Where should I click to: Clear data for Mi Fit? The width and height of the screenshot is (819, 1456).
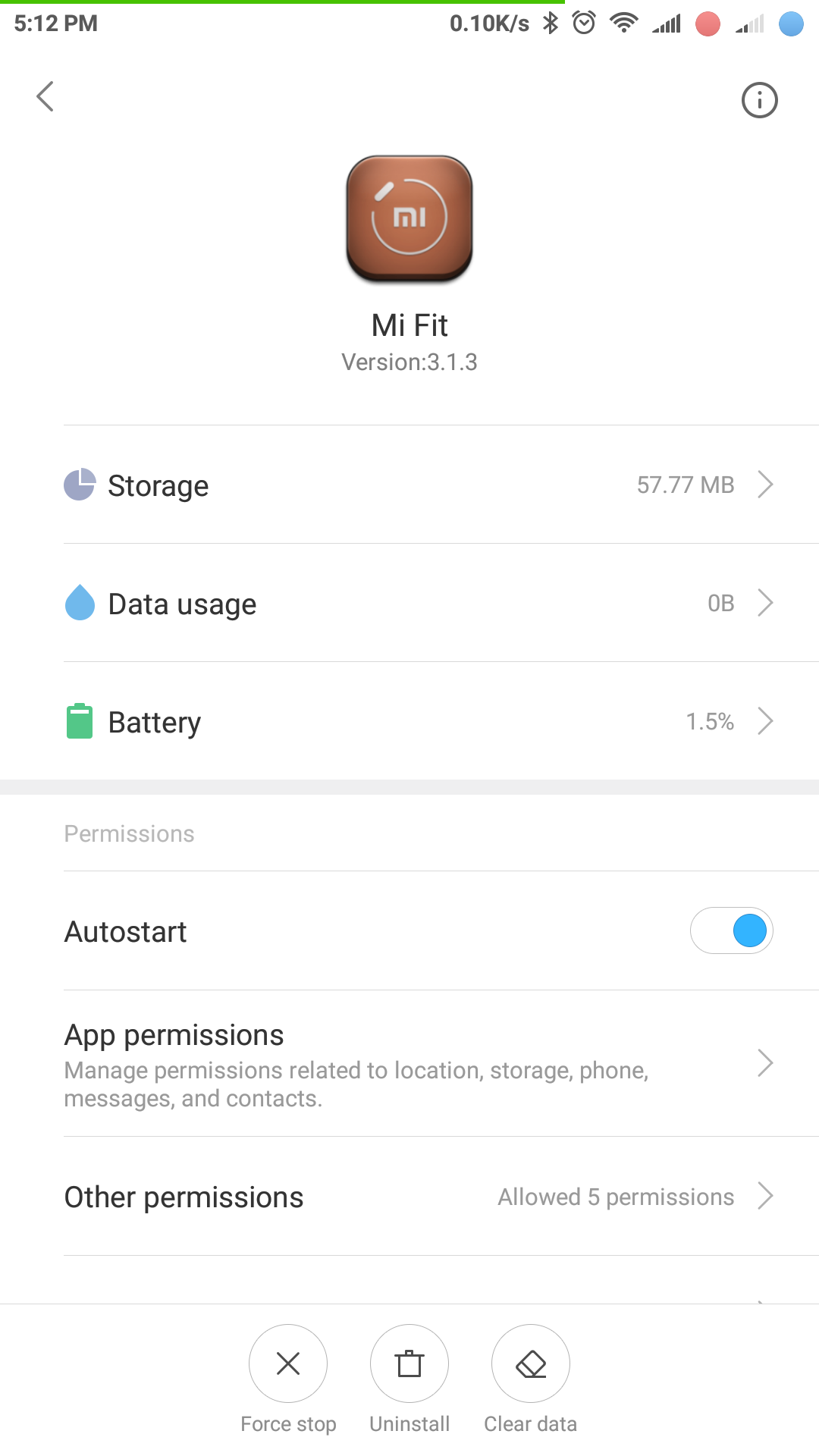pyautogui.click(x=531, y=1379)
